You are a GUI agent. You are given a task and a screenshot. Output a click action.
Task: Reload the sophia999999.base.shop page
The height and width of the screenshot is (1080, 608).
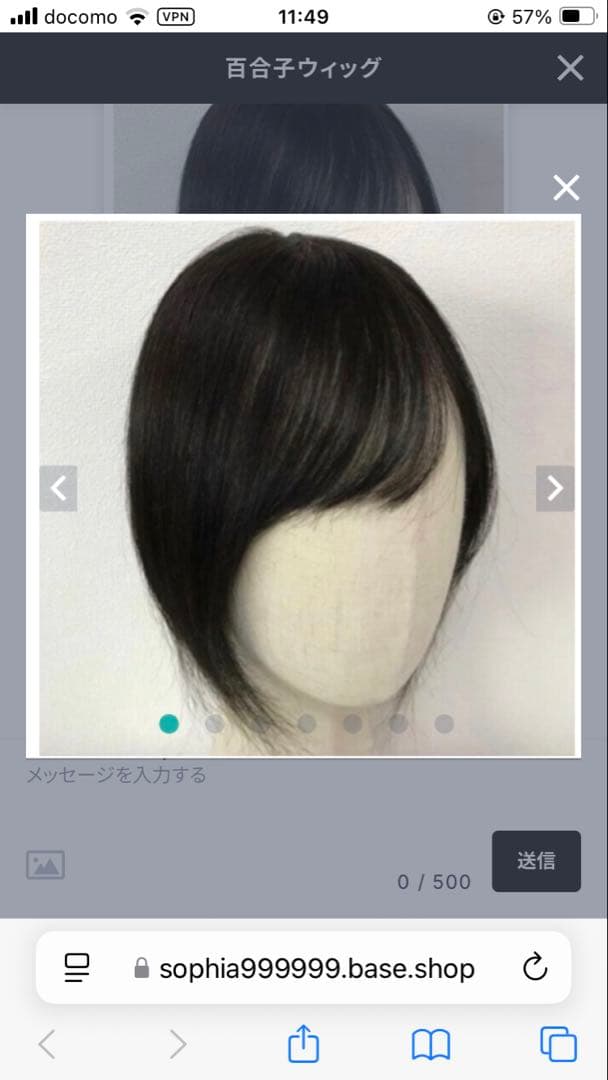pyautogui.click(x=535, y=967)
